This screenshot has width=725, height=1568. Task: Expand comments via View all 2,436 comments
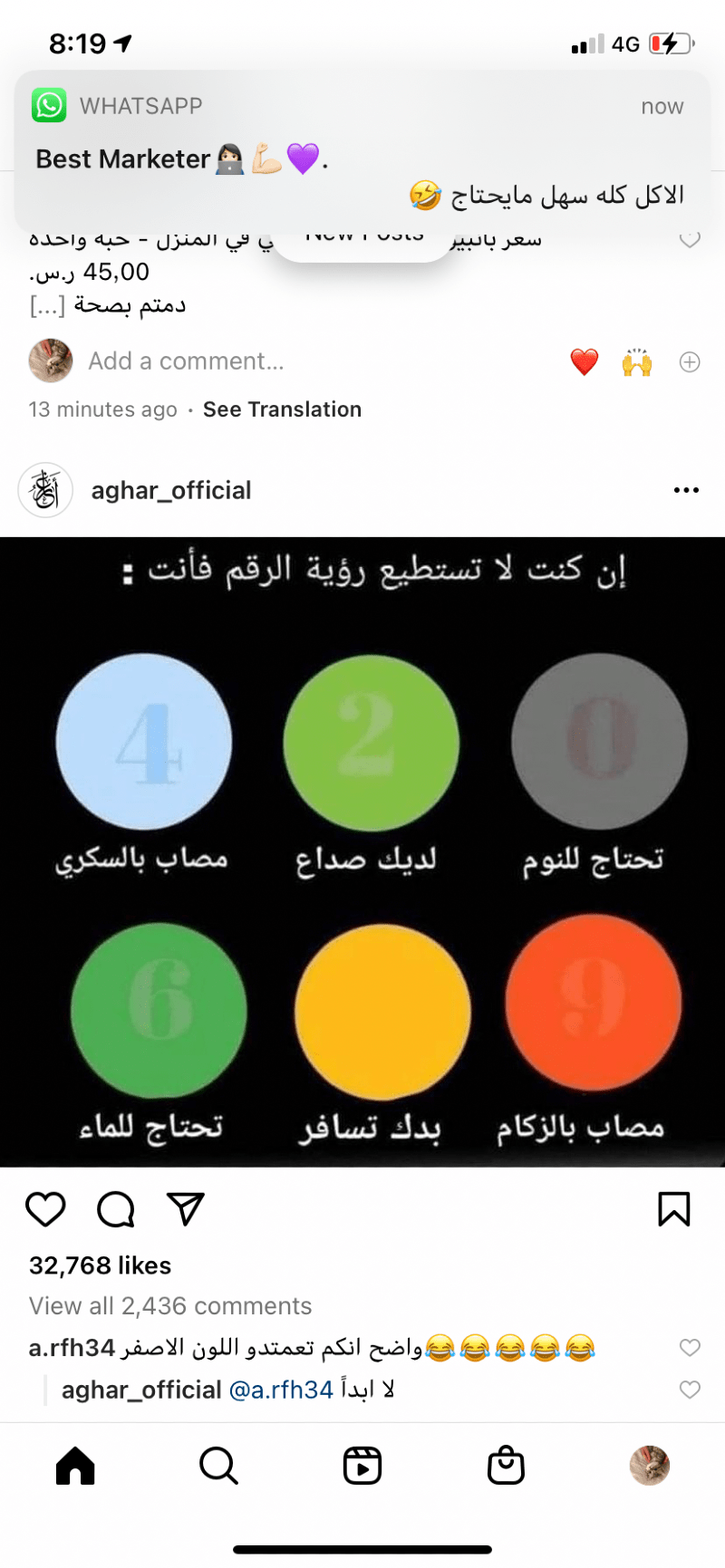(x=169, y=1306)
